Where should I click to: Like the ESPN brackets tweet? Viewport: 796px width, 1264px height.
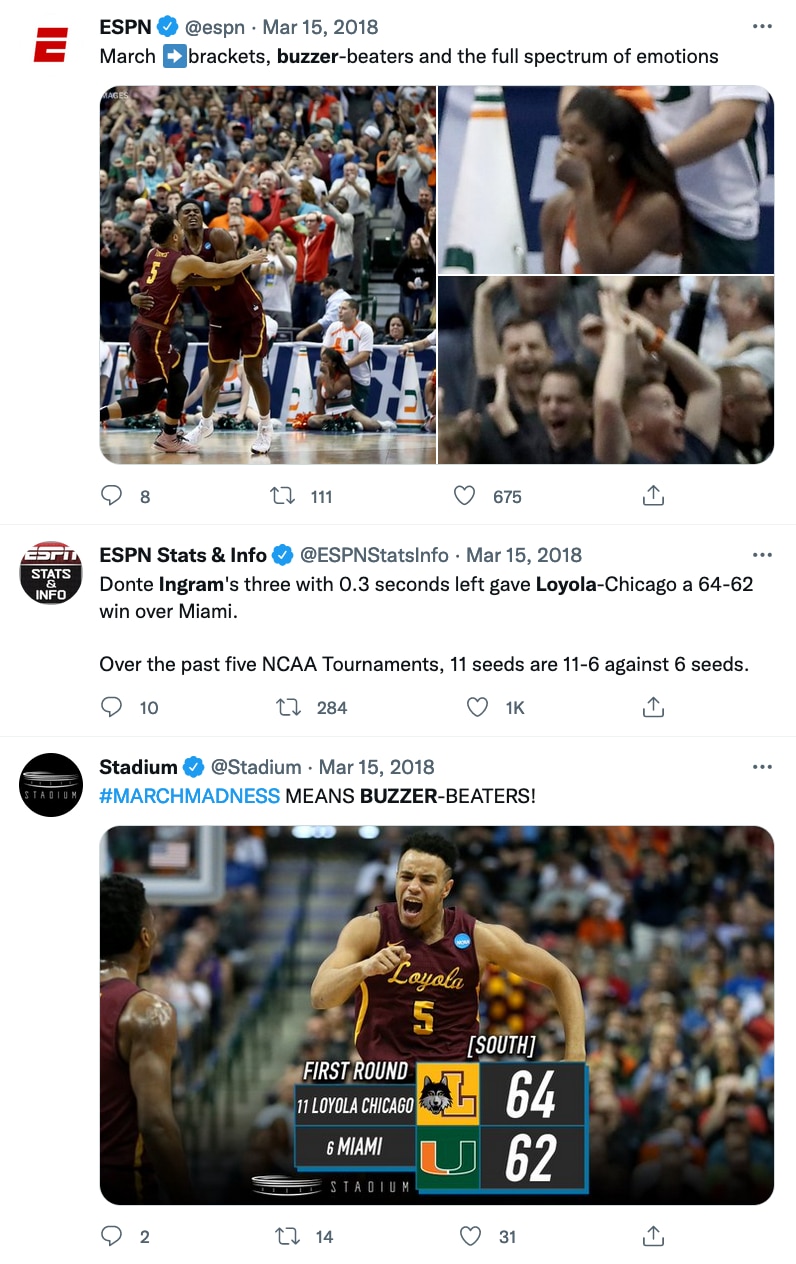tap(464, 496)
